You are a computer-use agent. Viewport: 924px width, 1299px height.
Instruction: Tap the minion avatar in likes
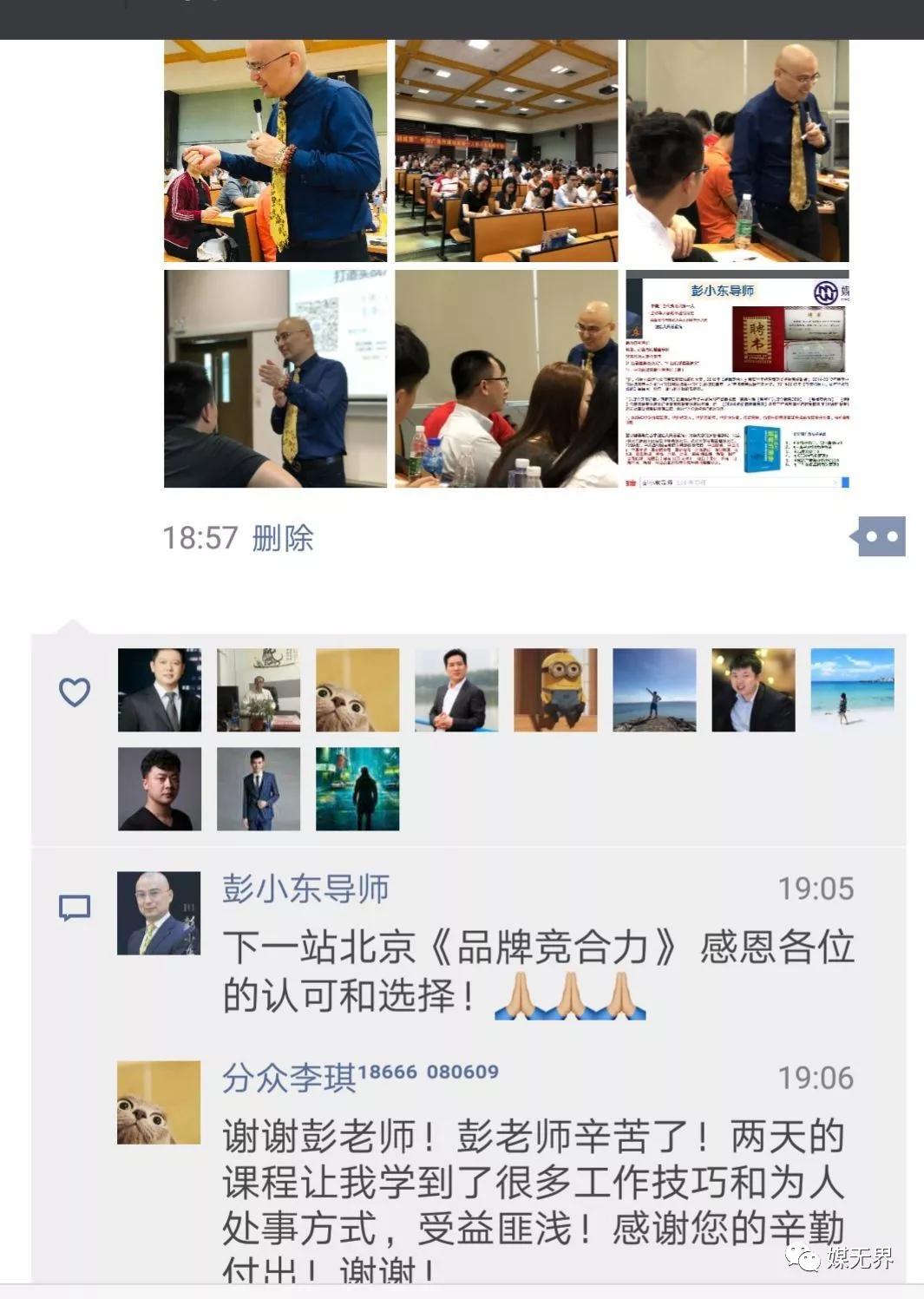tap(555, 690)
